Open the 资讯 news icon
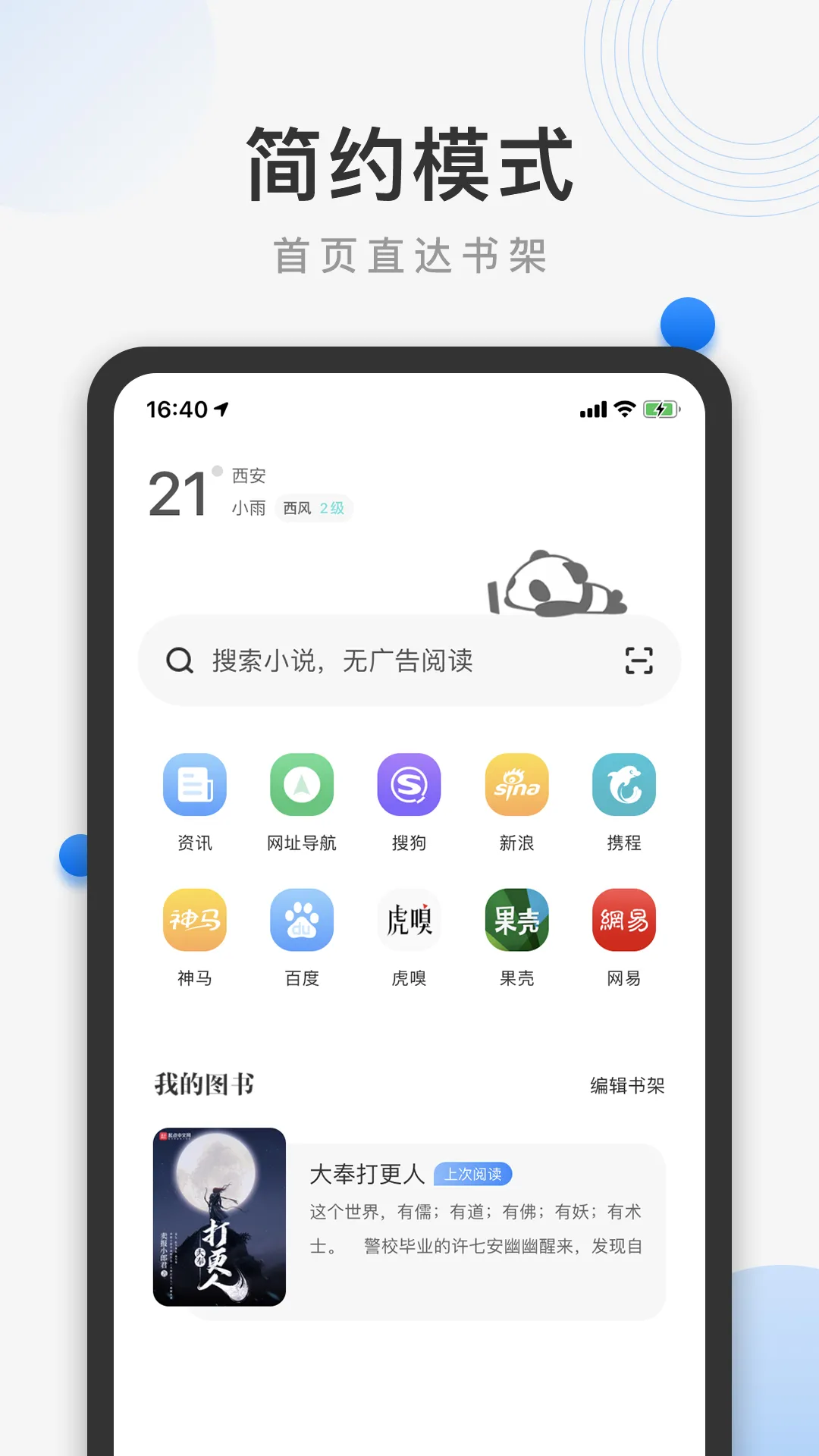This screenshot has width=819, height=1456. tap(194, 786)
